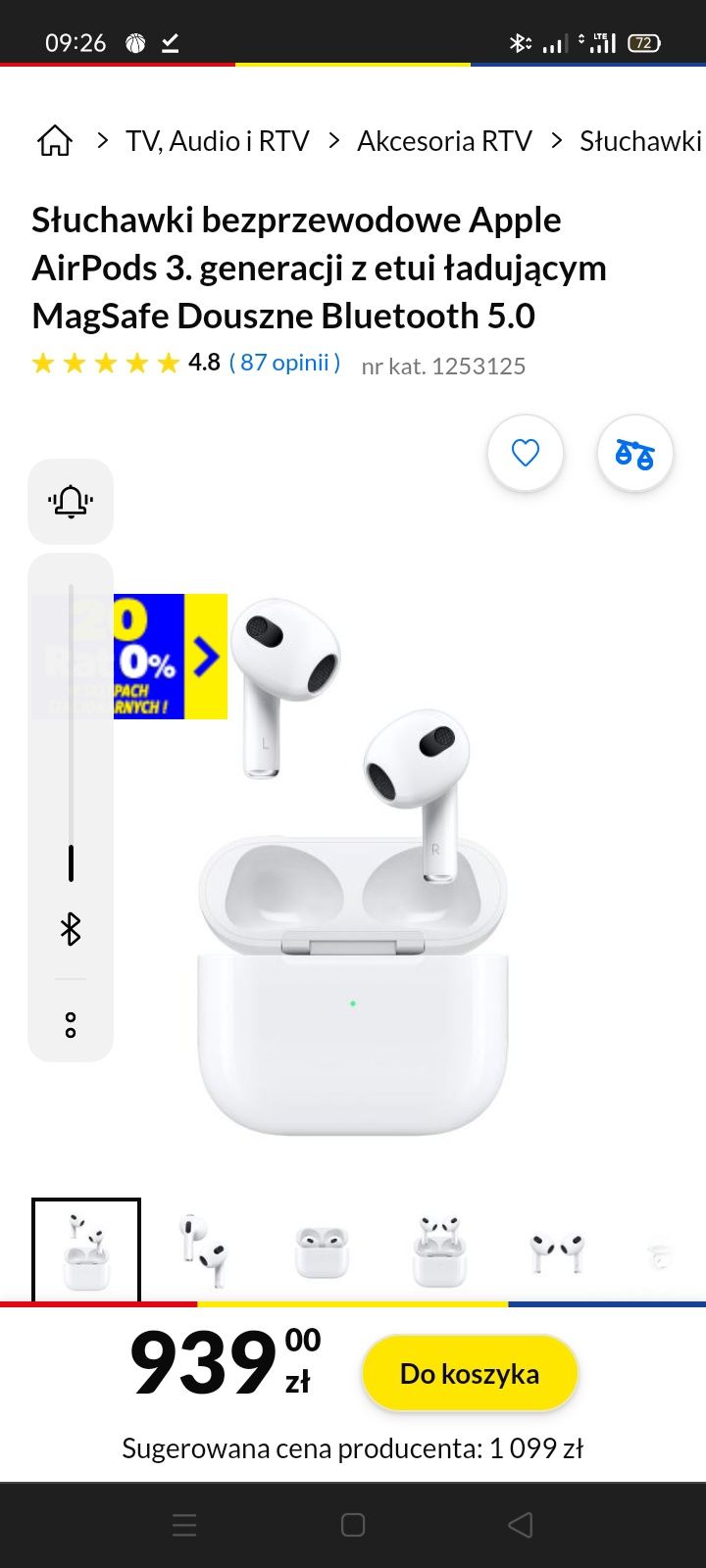Add AirPods to favorites with heart
Image resolution: width=706 pixels, height=1568 pixels.
[526, 453]
